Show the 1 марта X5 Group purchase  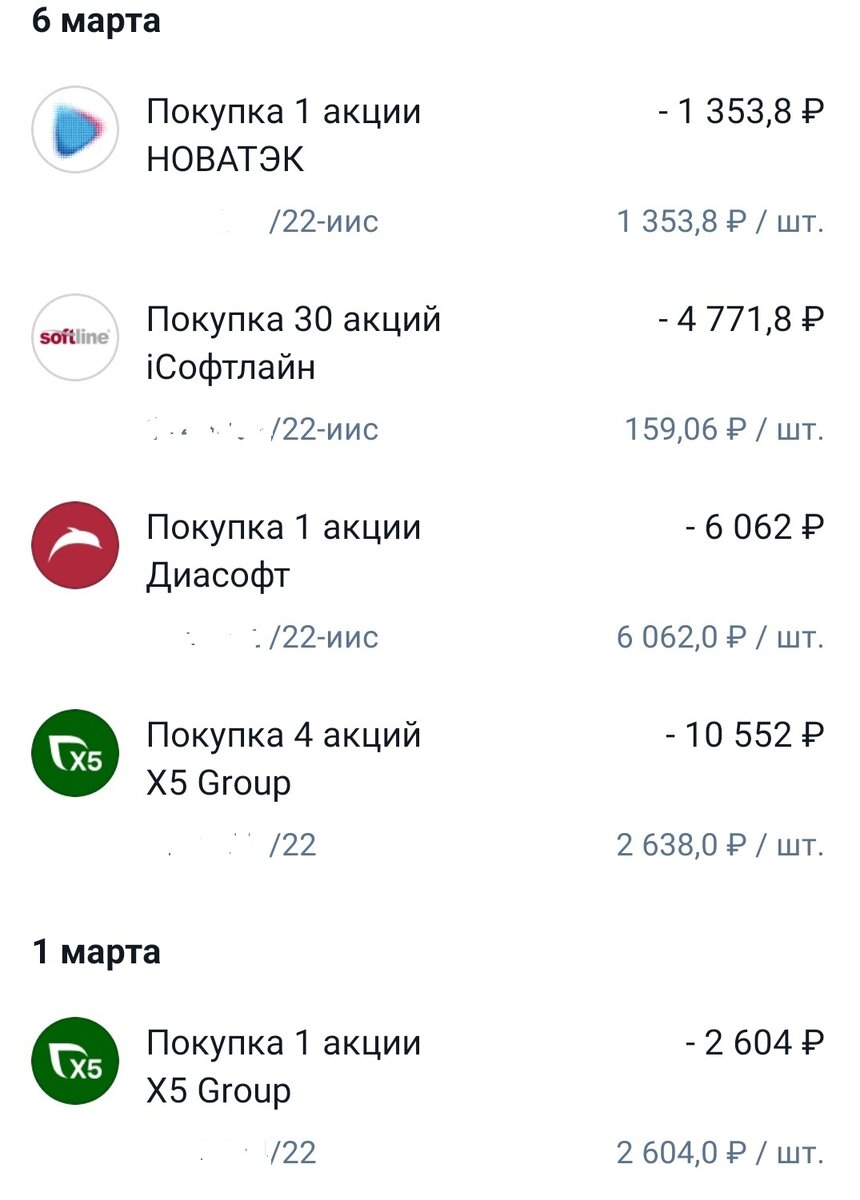(283, 1067)
